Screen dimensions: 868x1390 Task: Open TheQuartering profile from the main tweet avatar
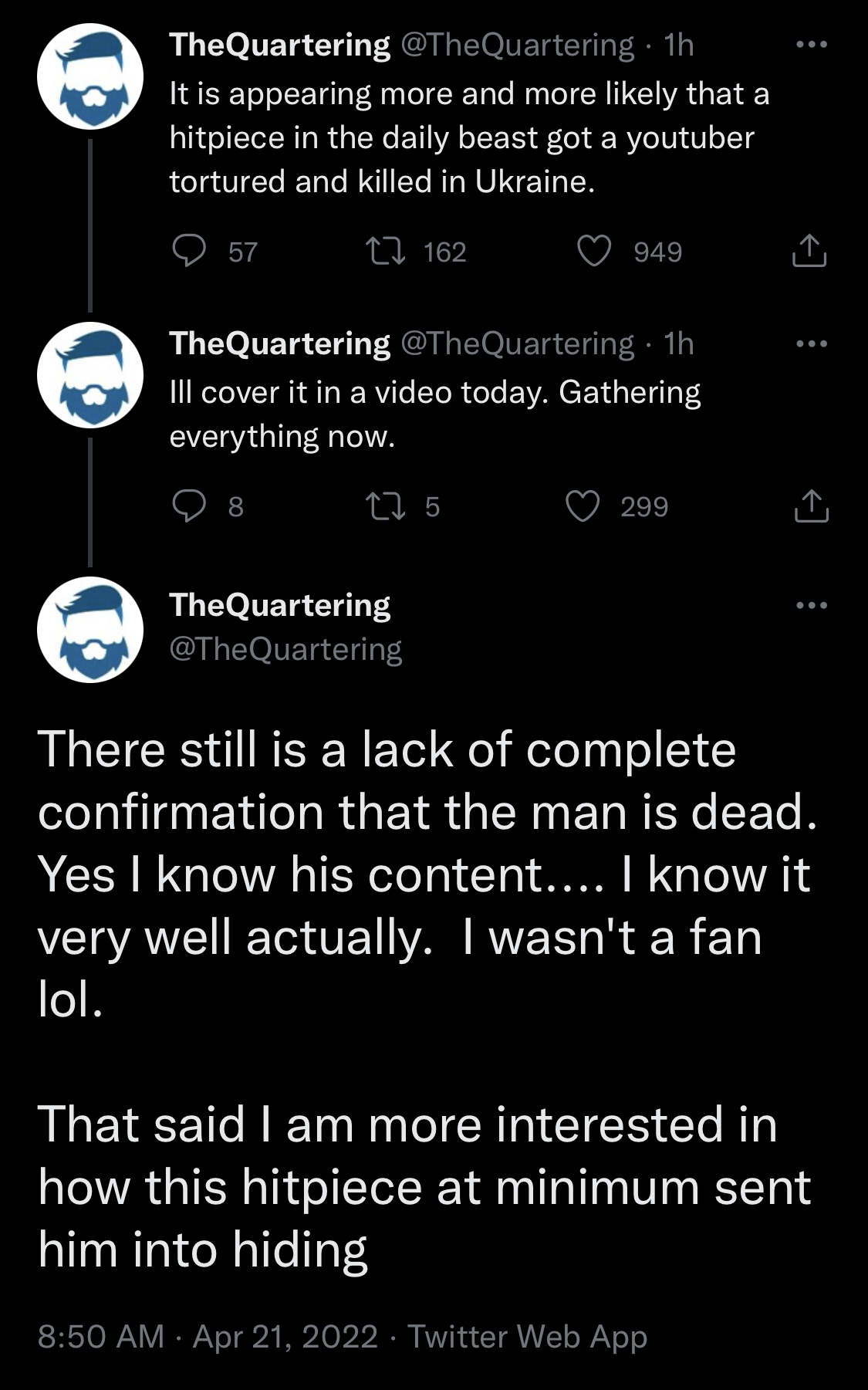90,629
